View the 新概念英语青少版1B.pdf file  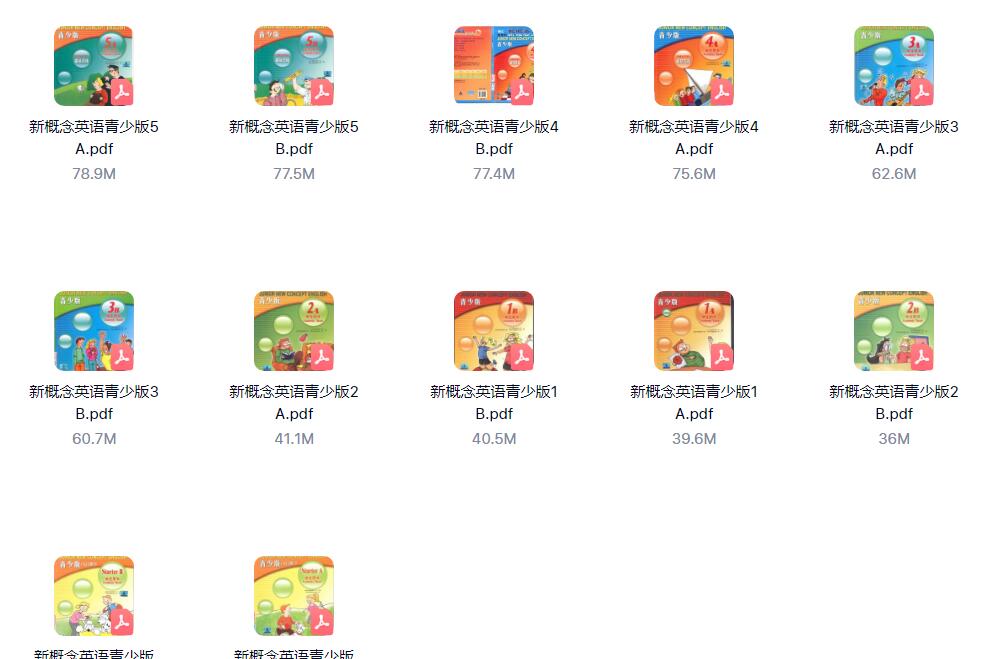(494, 331)
